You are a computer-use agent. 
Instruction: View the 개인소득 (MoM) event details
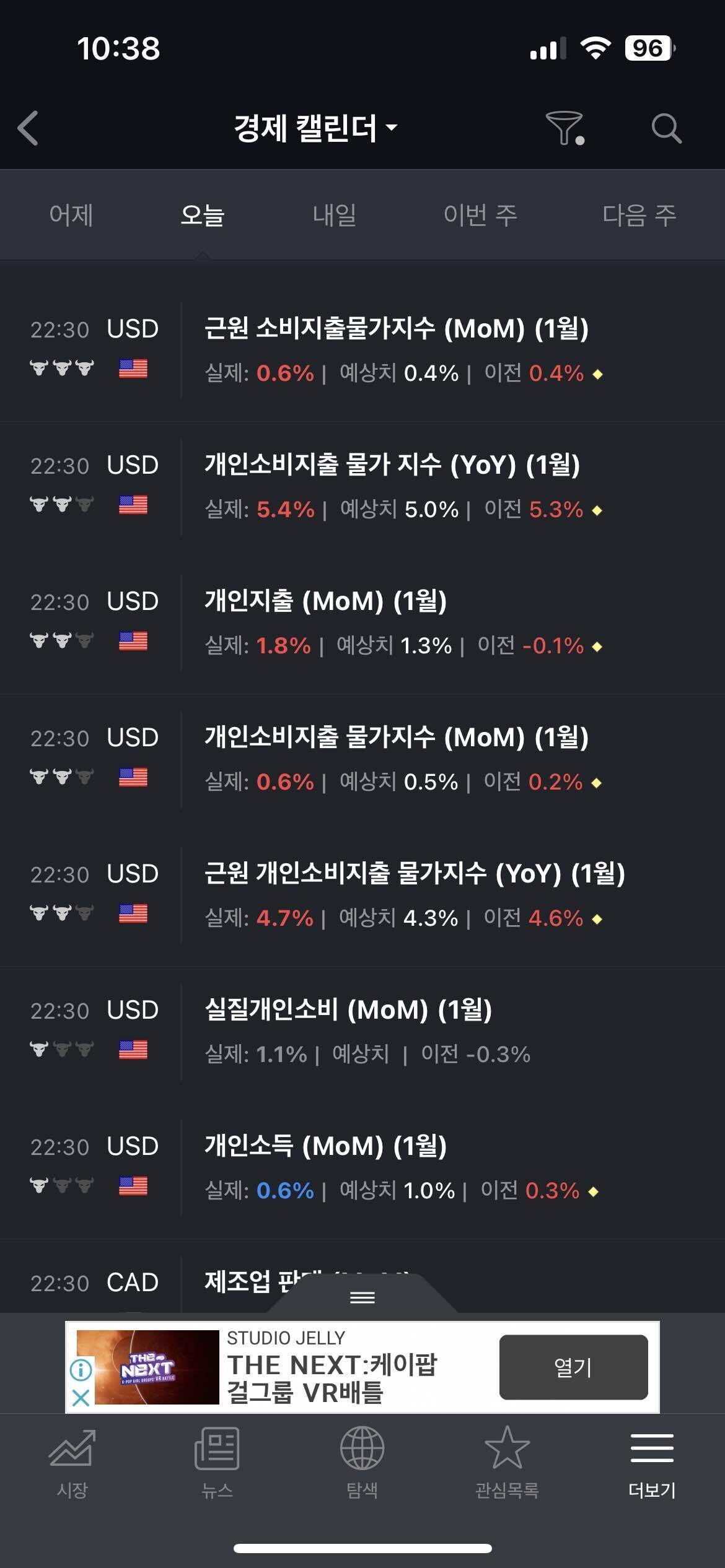pos(326,1146)
